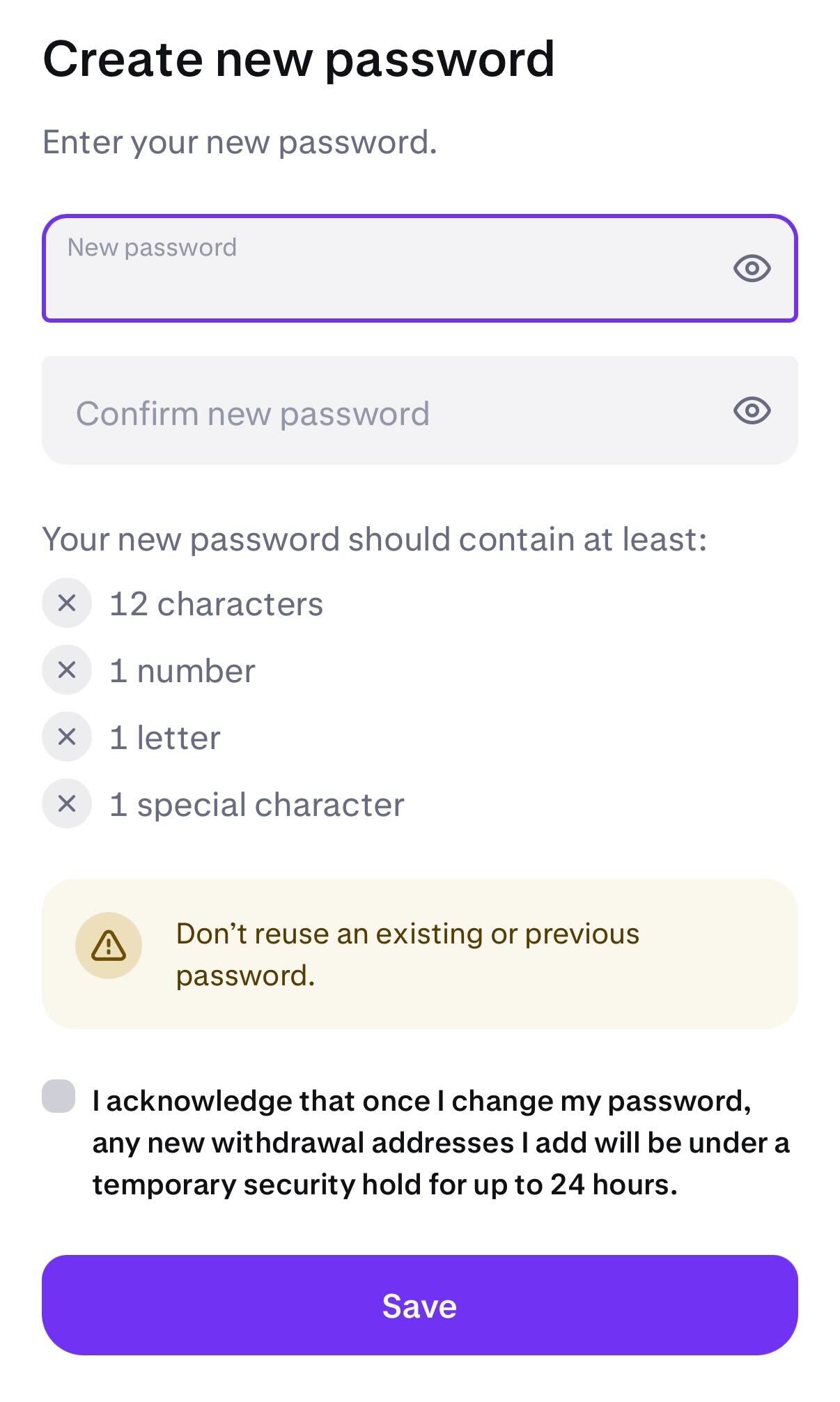840x1402 pixels.
Task: Tap the New password field
Action: [419, 268]
